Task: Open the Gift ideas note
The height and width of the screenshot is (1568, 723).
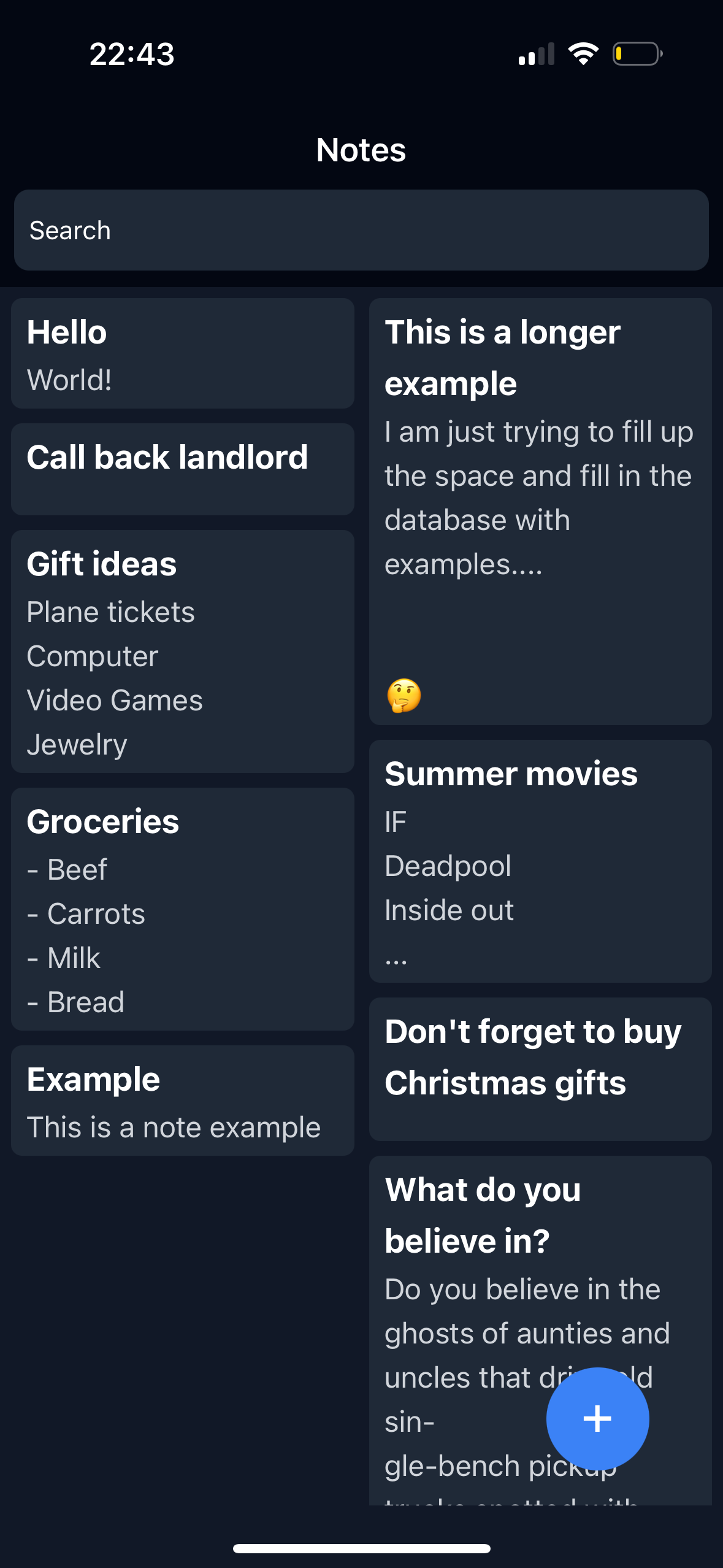Action: (182, 650)
